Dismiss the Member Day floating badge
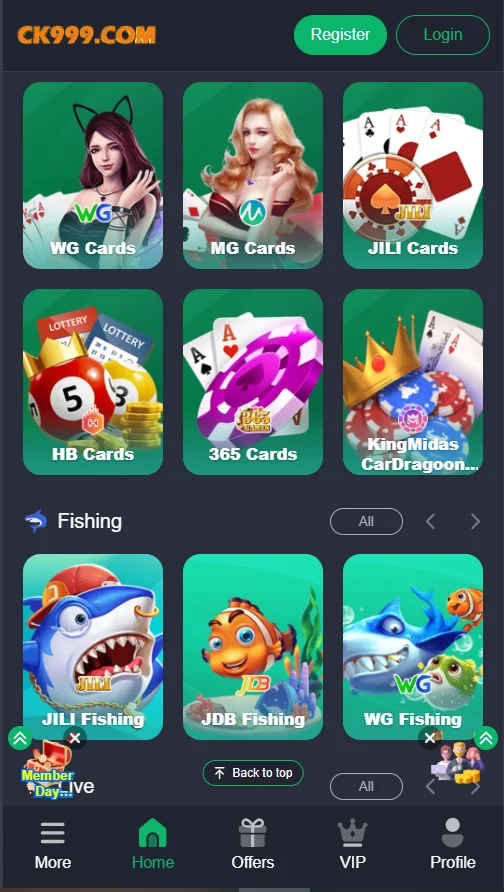 pos(75,738)
